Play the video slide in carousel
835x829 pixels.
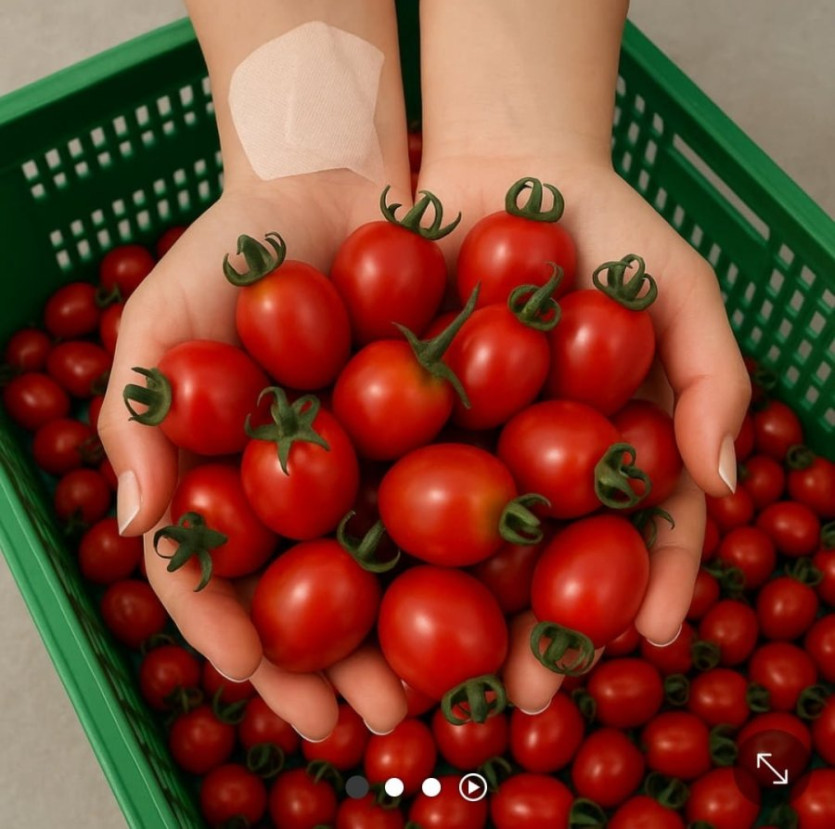coord(472,787)
